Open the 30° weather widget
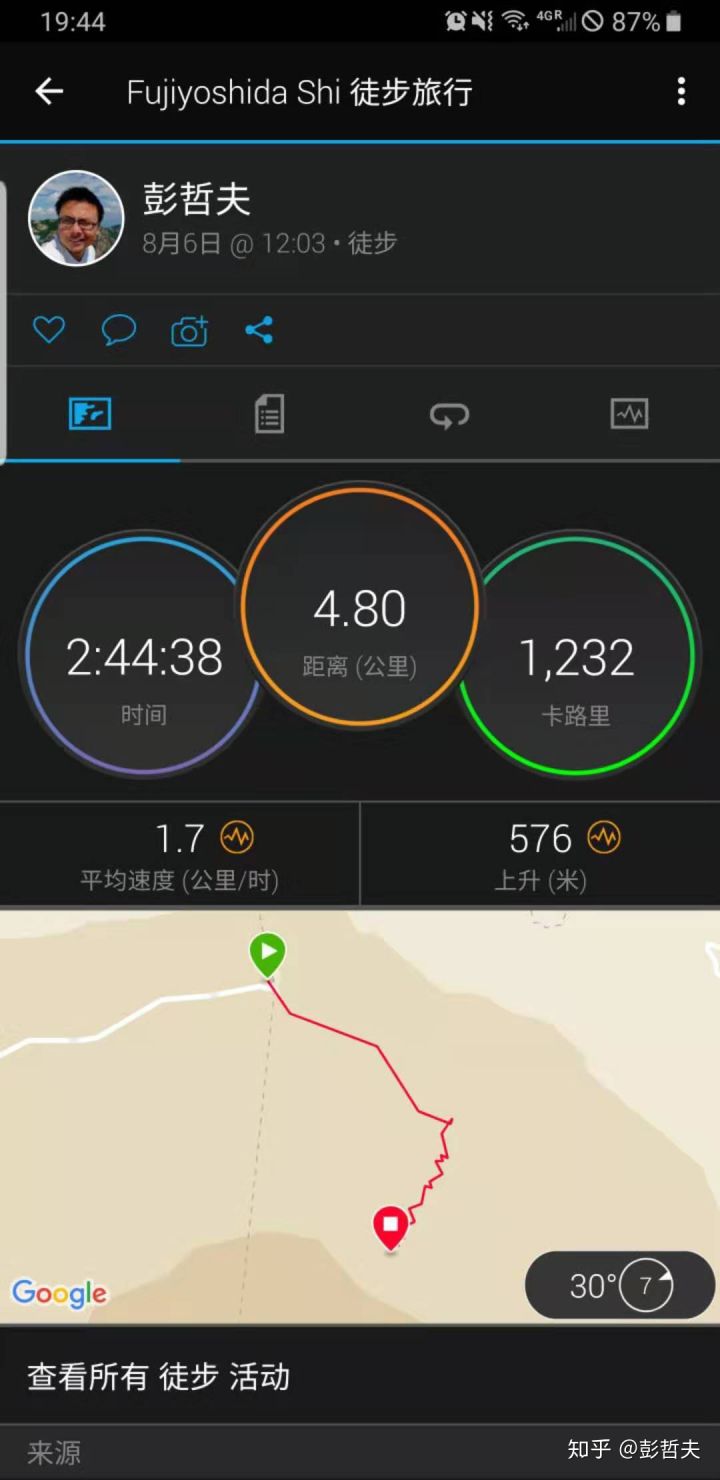This screenshot has height=1480, width=720. coord(619,1285)
